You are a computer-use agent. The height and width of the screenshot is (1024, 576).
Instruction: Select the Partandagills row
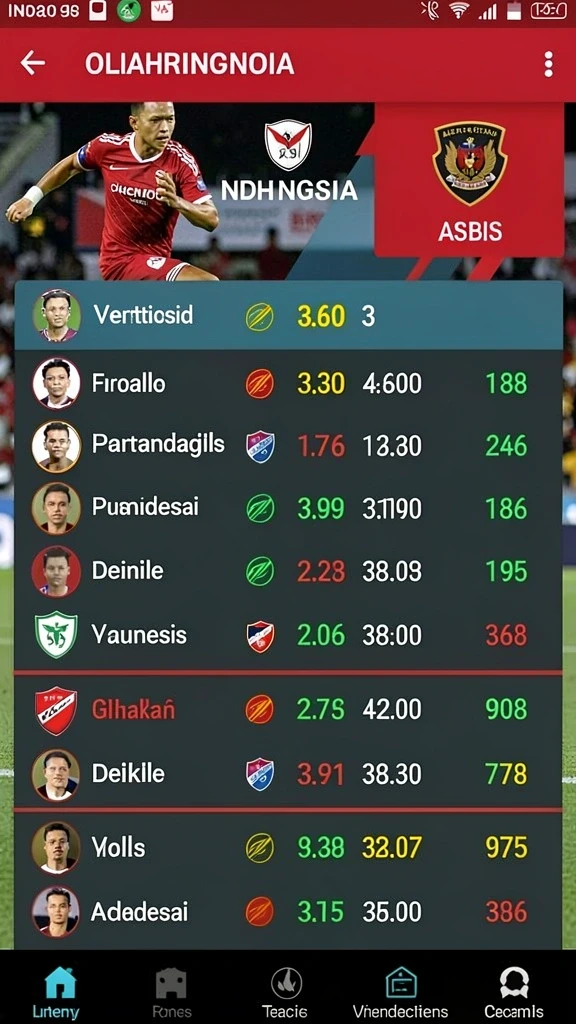click(288, 446)
